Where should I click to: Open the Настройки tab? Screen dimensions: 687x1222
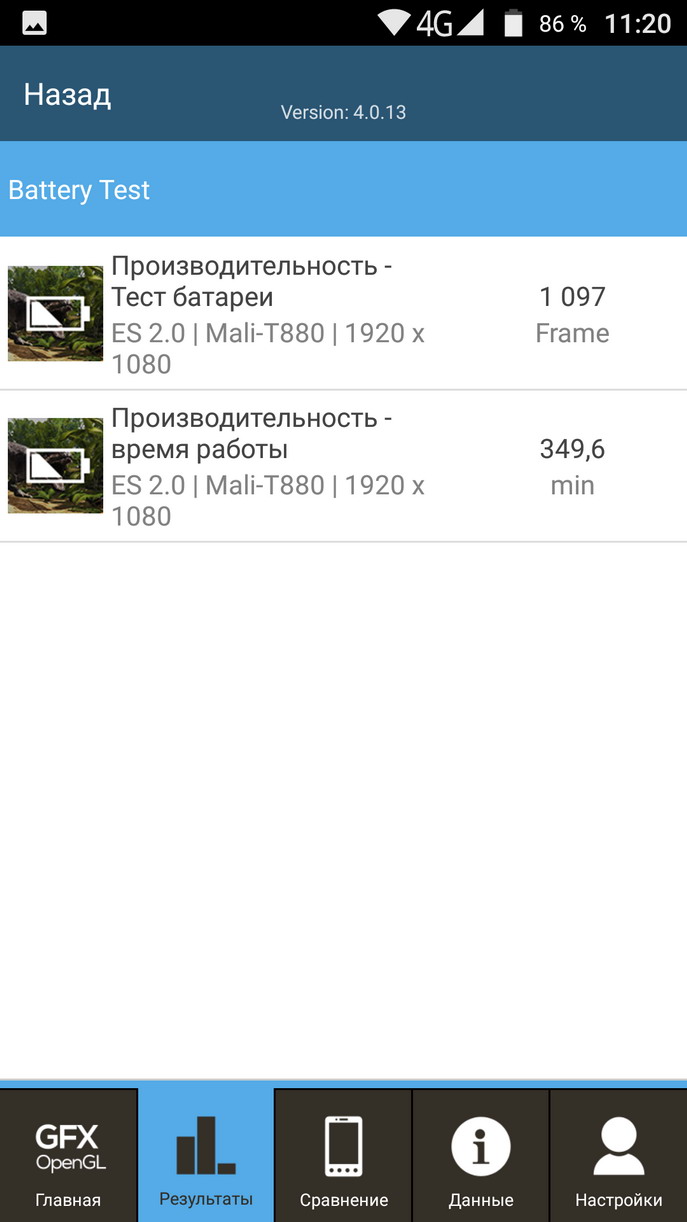[x=618, y=1156]
